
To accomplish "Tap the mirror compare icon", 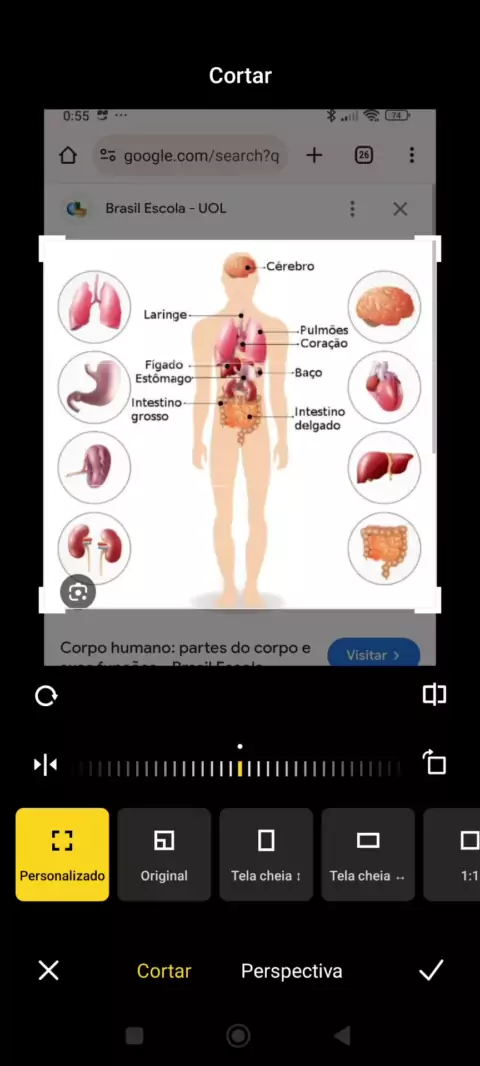I will coord(434,694).
